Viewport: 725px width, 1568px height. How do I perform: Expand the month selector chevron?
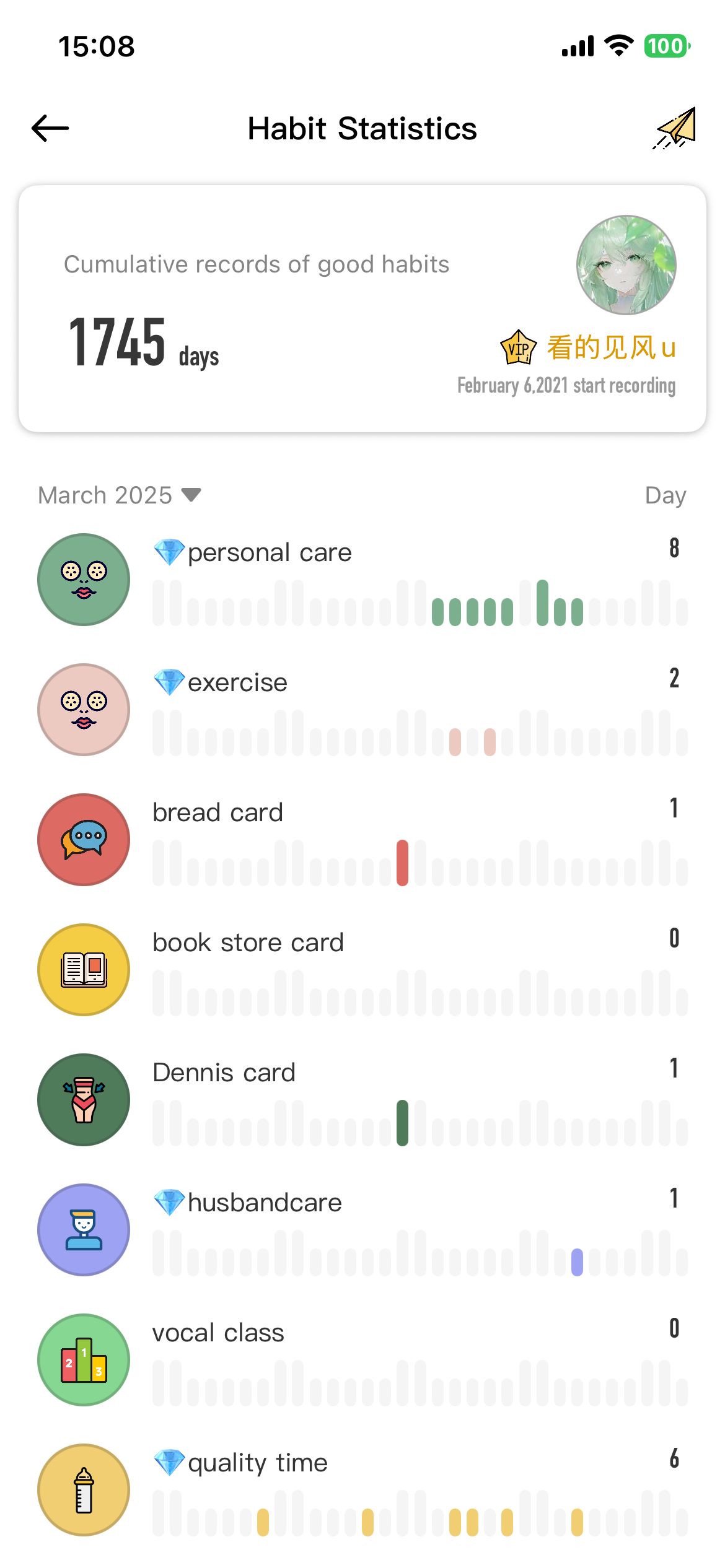coord(190,495)
